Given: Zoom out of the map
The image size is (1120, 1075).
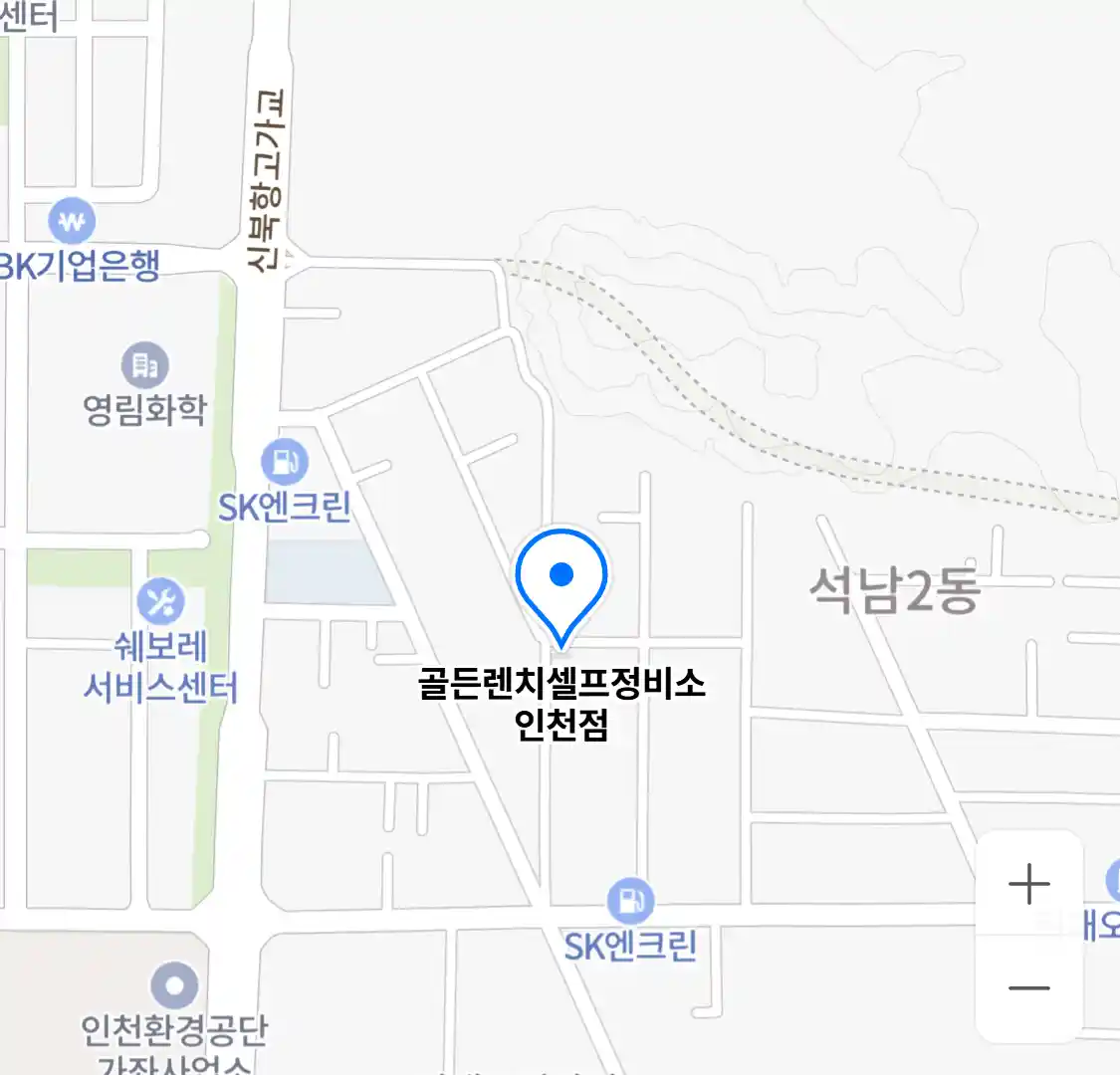Looking at the screenshot, I should coord(1028,988).
